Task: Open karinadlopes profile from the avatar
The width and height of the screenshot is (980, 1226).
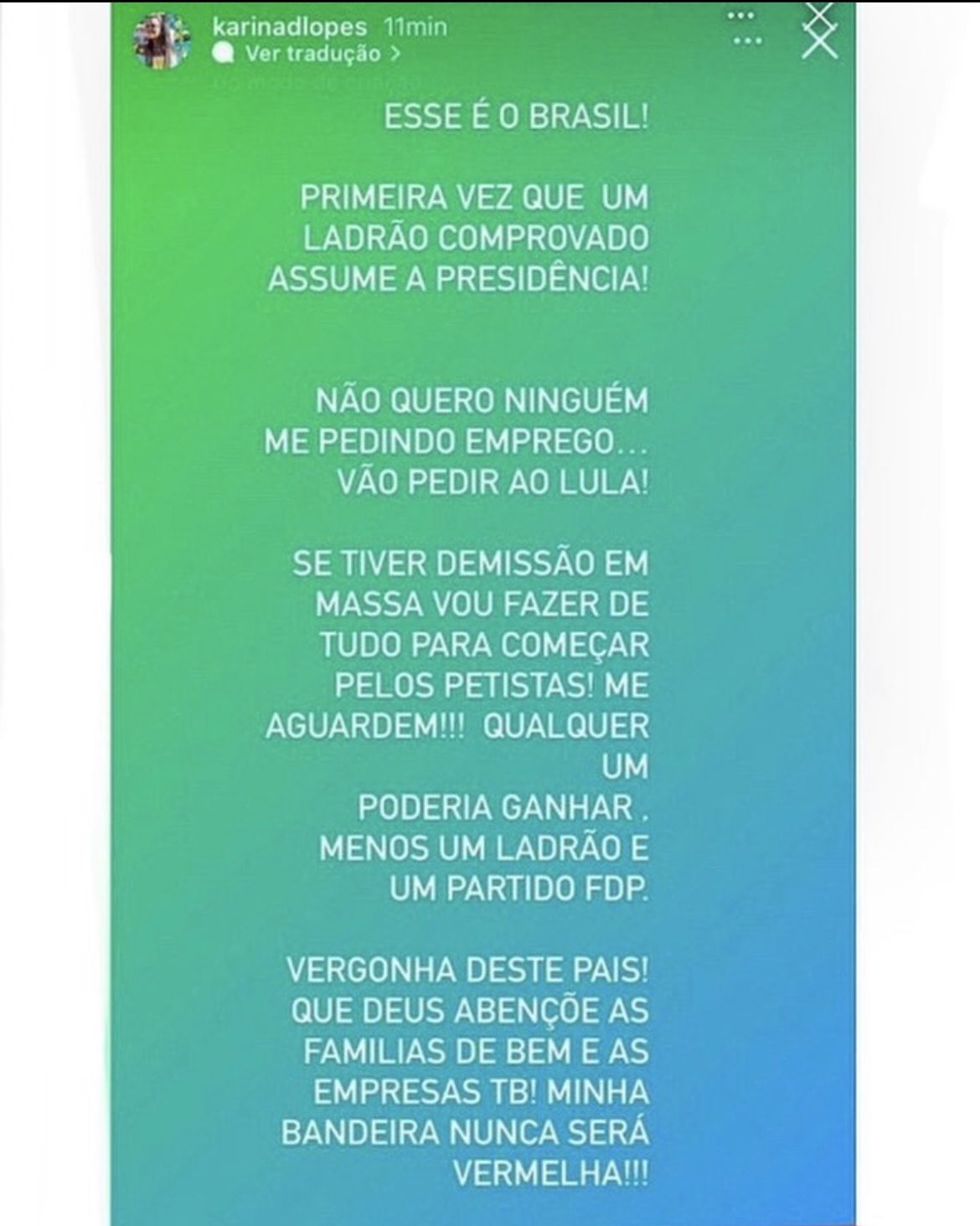Action: pyautogui.click(x=161, y=41)
